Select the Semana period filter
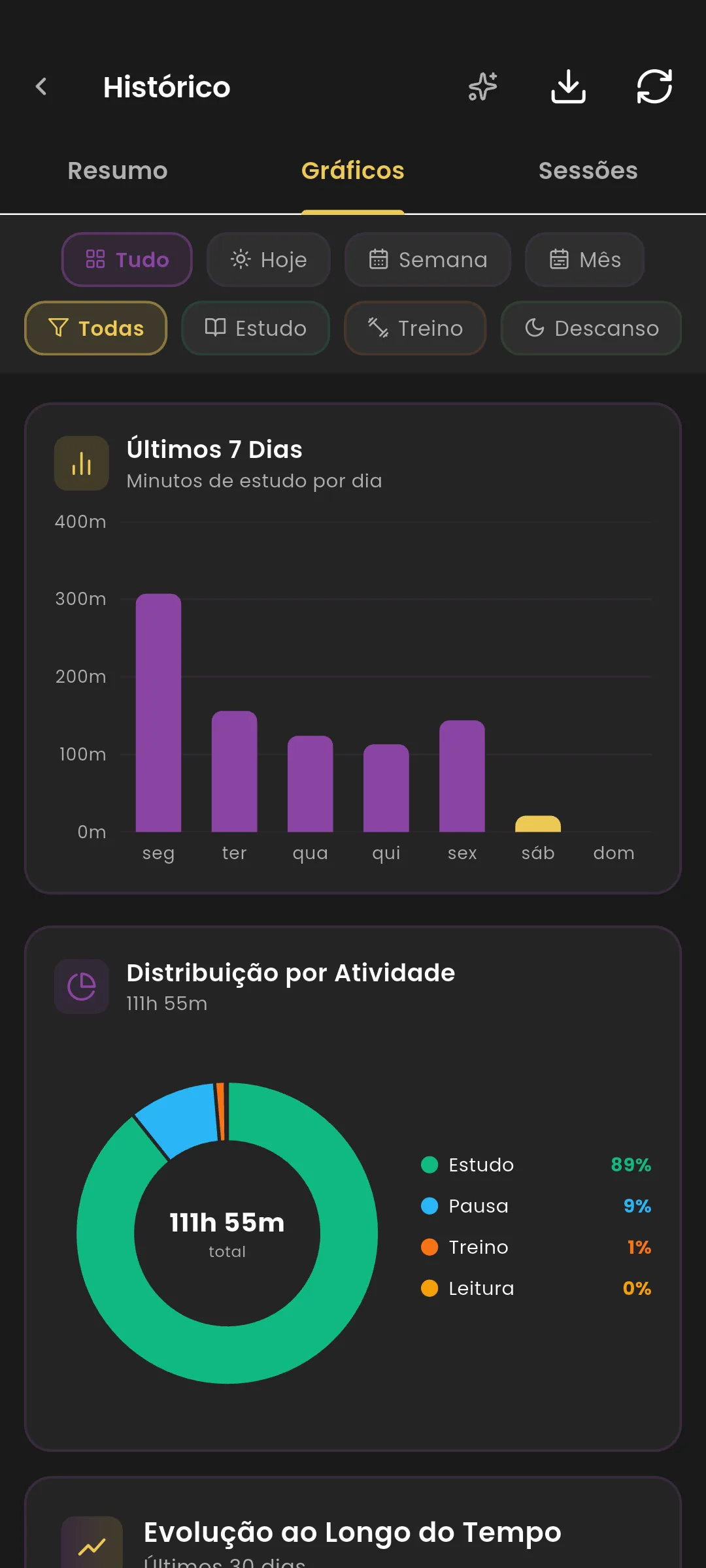706x1568 pixels. point(427,259)
